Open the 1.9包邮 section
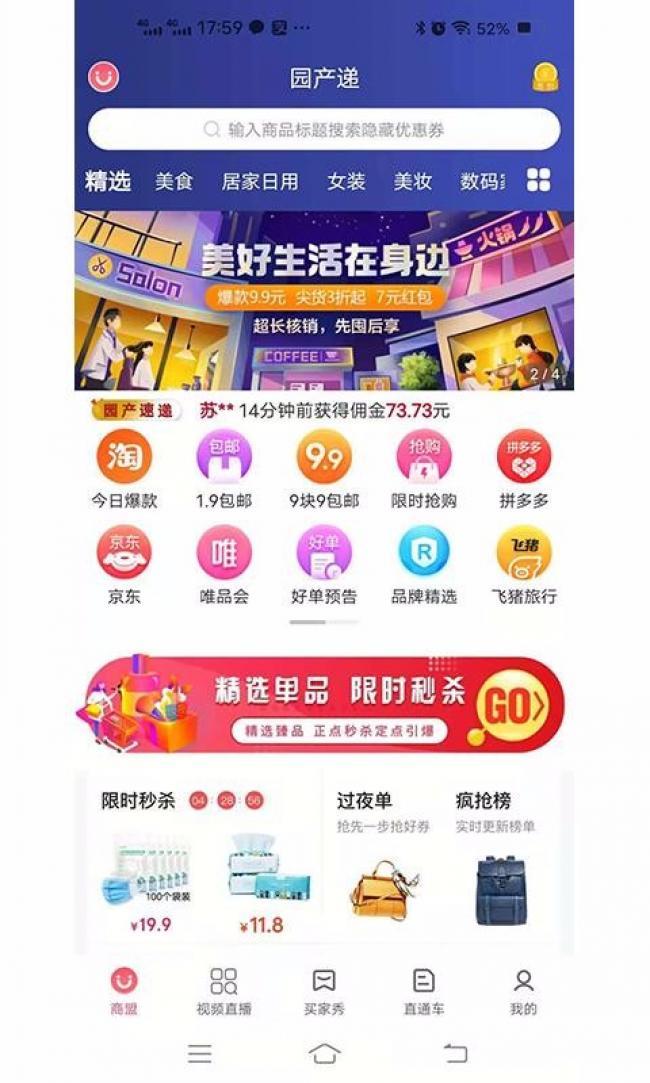 pyautogui.click(x=224, y=468)
